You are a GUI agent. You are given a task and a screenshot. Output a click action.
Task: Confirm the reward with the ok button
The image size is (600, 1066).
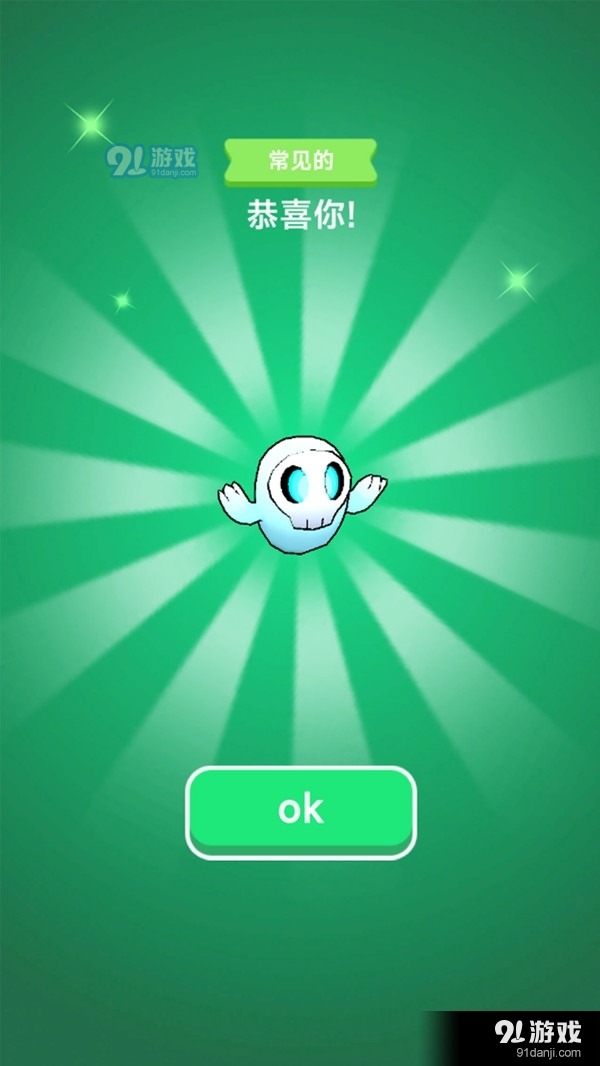tap(300, 810)
